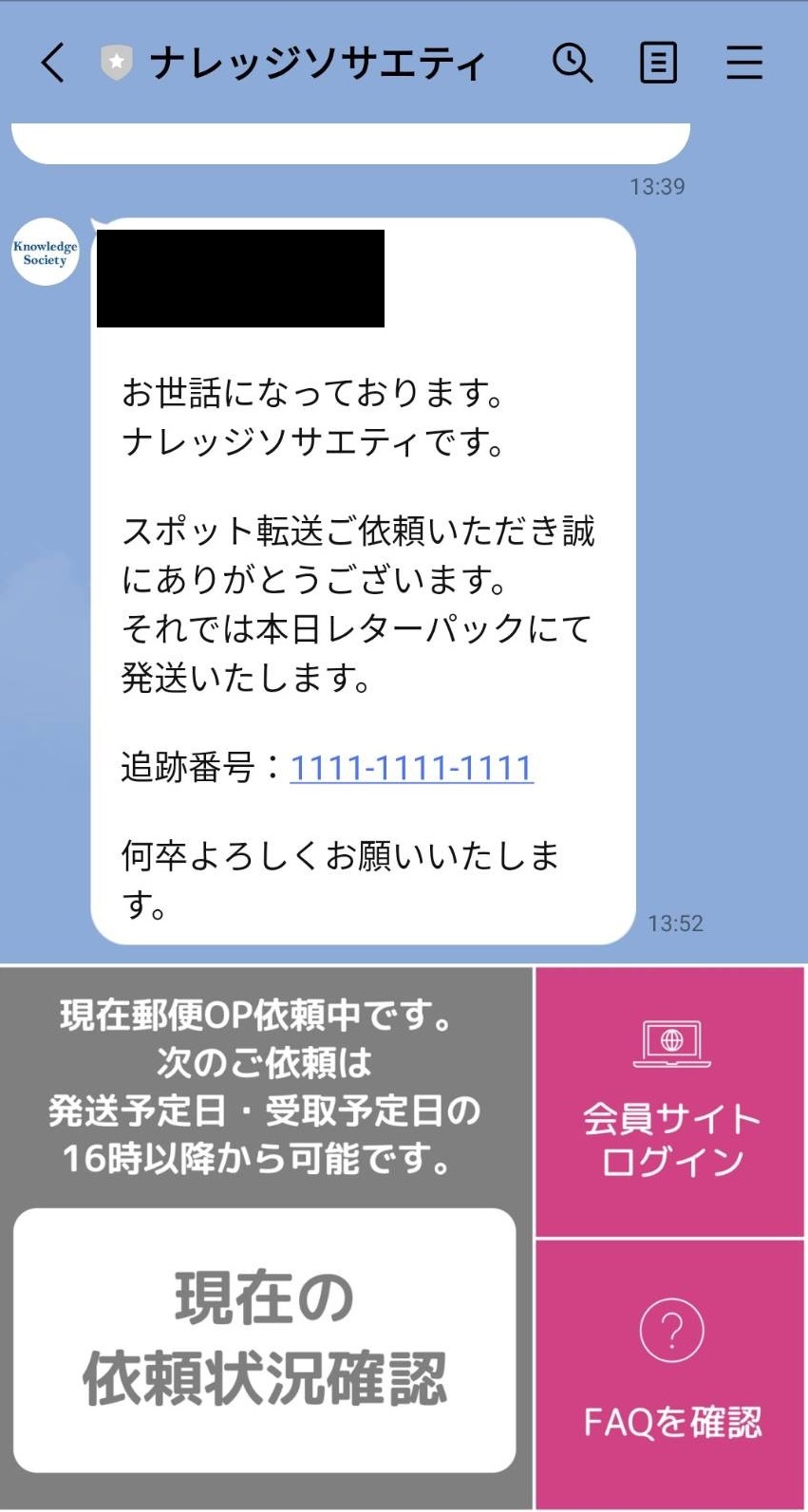
Task: Open tracking number 1111-1111-1111 link
Action: (x=411, y=767)
